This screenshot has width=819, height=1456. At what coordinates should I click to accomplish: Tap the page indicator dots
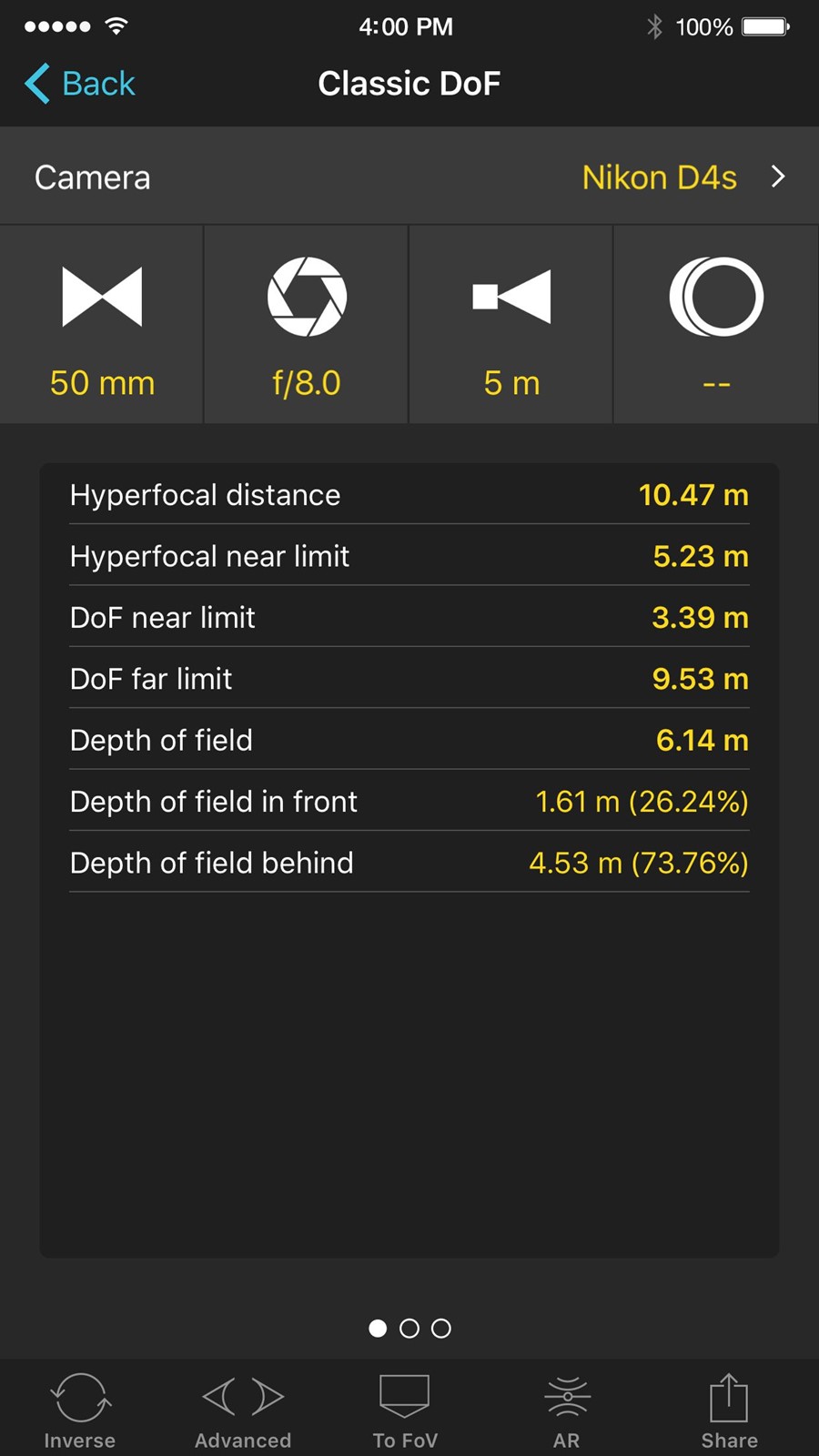[x=409, y=1329]
